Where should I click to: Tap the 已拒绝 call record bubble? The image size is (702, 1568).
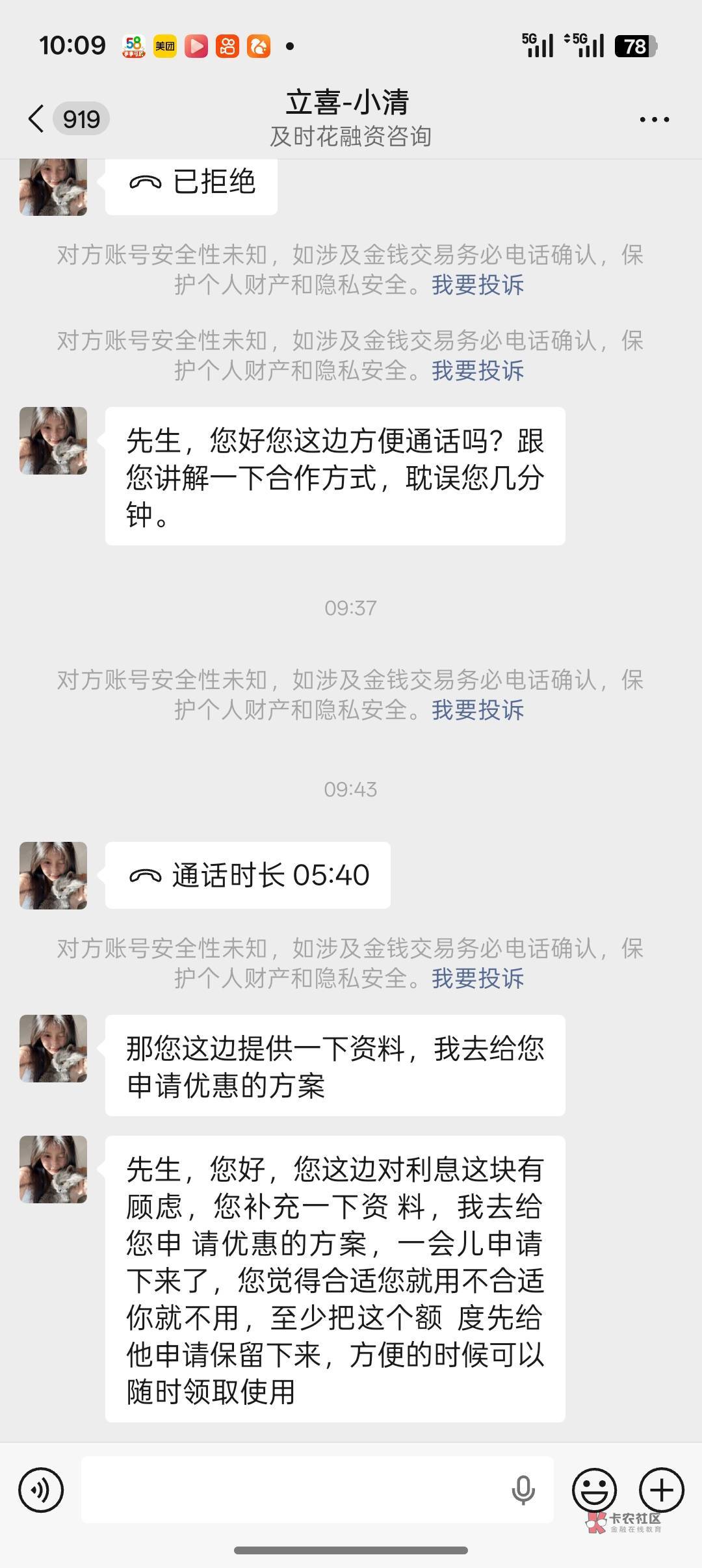(191, 184)
